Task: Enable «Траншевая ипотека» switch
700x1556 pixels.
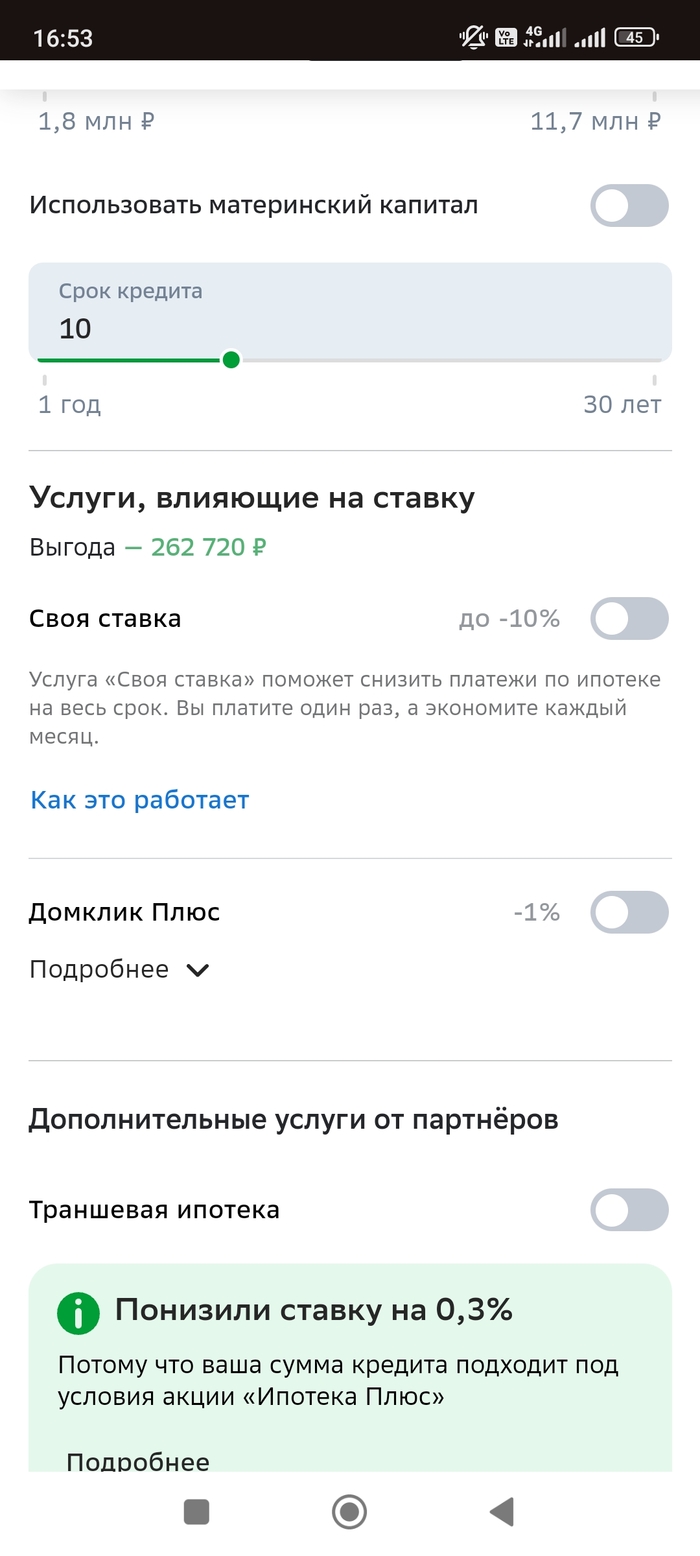Action: (x=628, y=1210)
